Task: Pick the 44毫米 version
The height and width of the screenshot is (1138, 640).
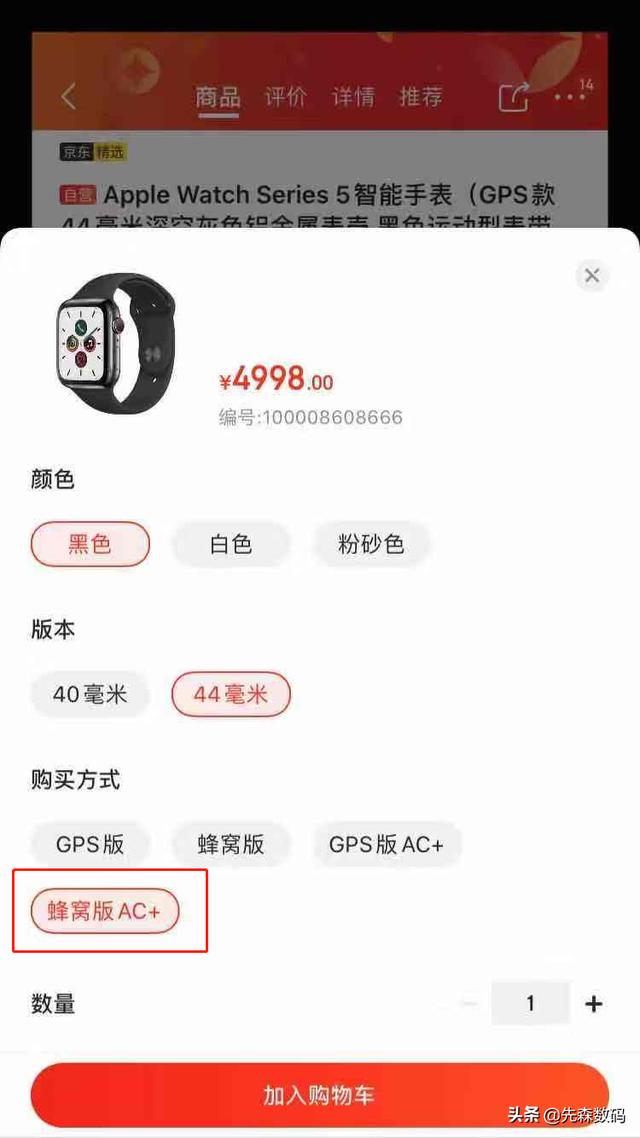Action: [231, 694]
